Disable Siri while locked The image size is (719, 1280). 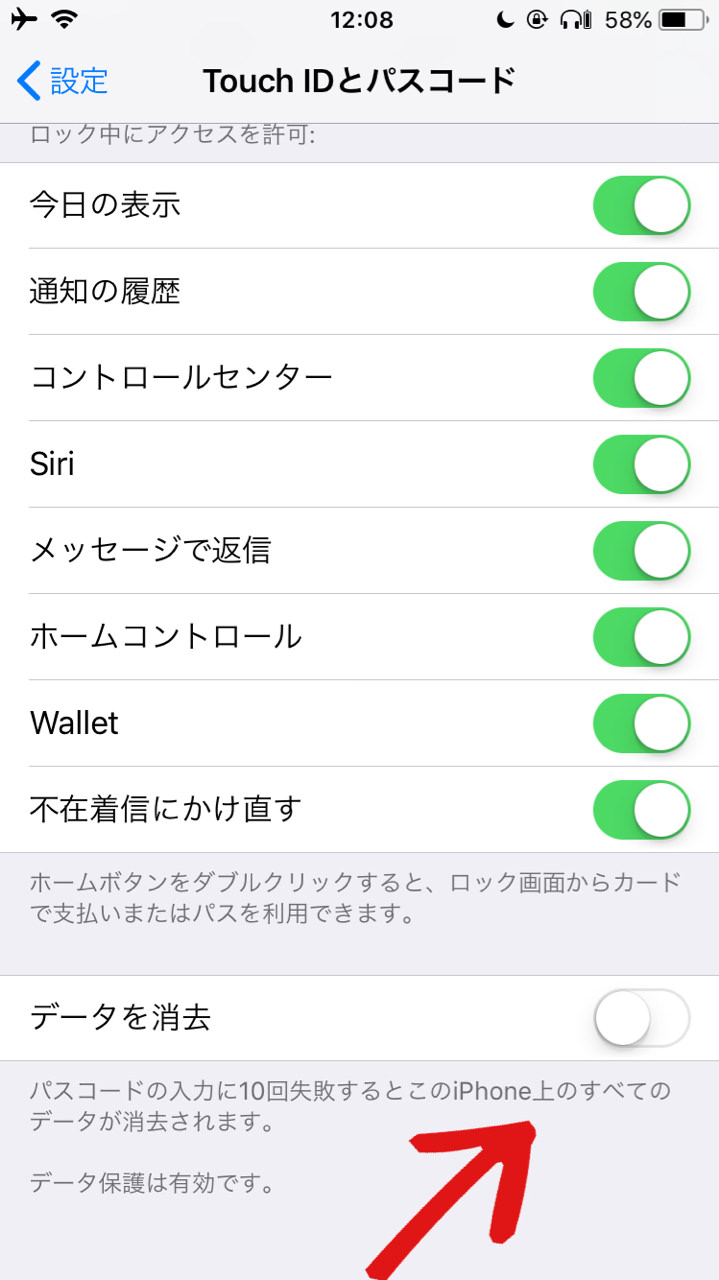coord(641,464)
